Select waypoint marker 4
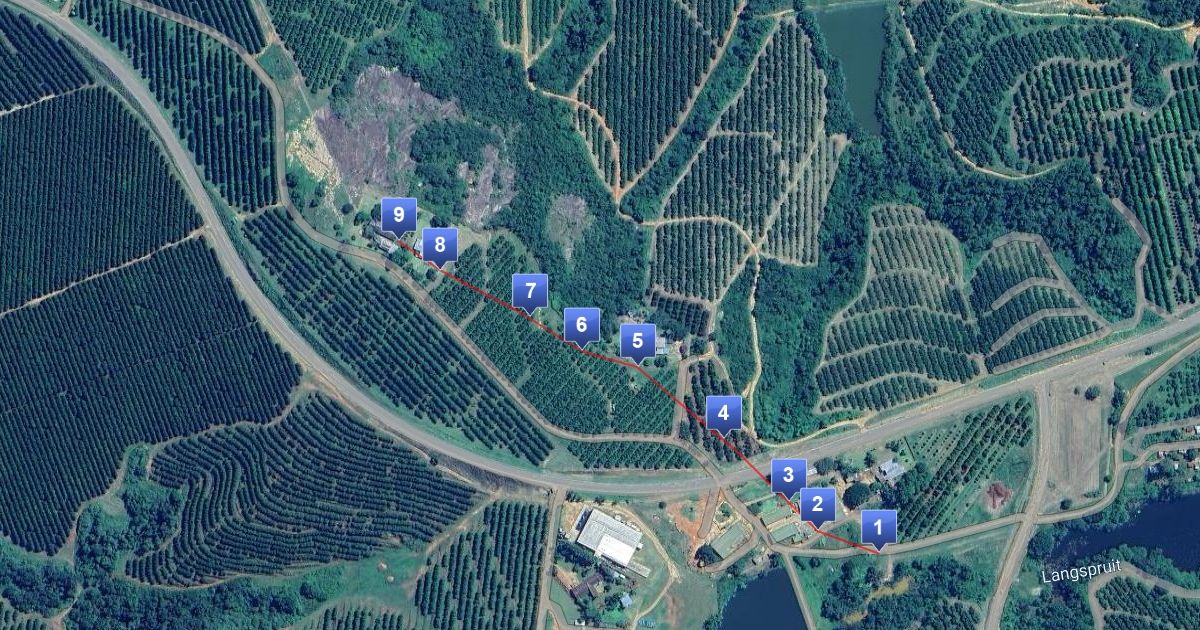 (723, 412)
